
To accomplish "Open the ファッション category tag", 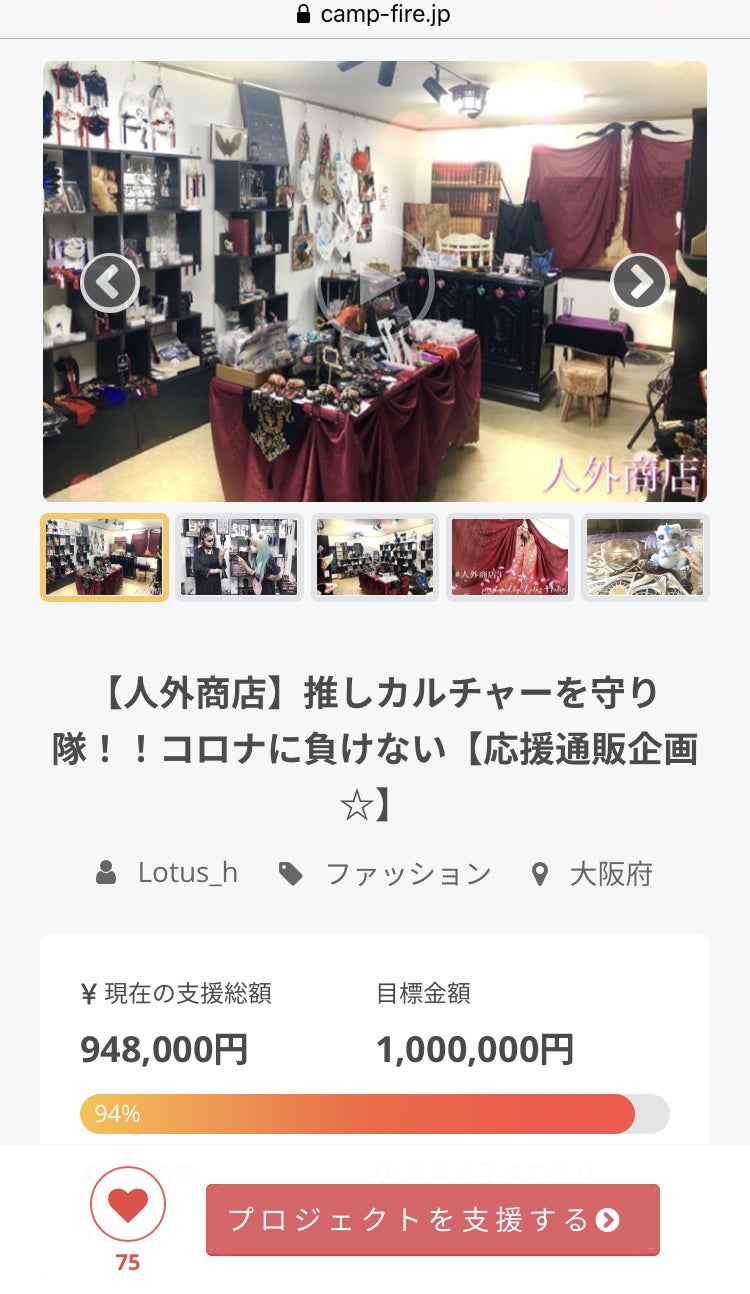I will 408,874.
